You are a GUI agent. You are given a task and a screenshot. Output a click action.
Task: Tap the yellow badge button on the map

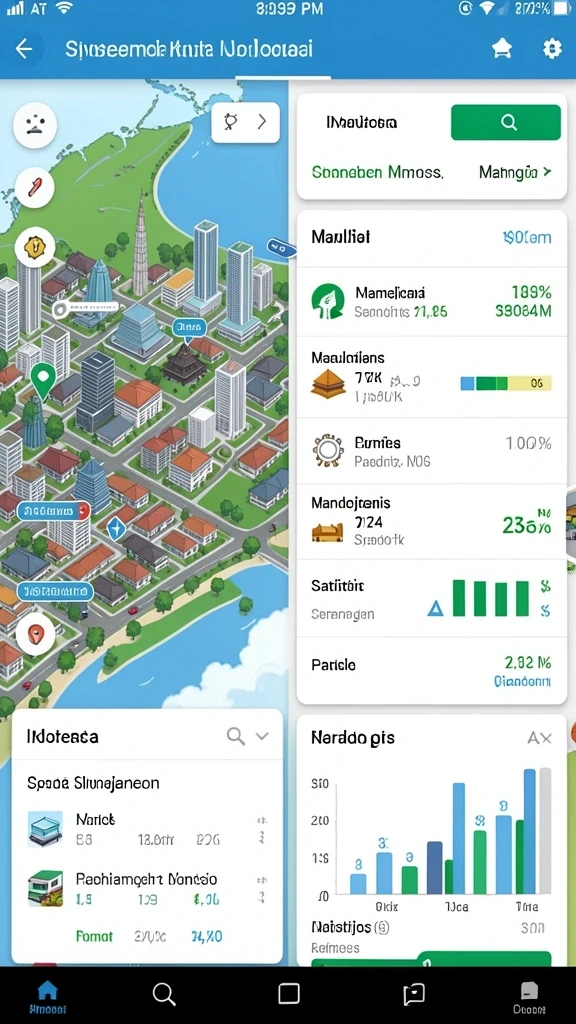35,247
